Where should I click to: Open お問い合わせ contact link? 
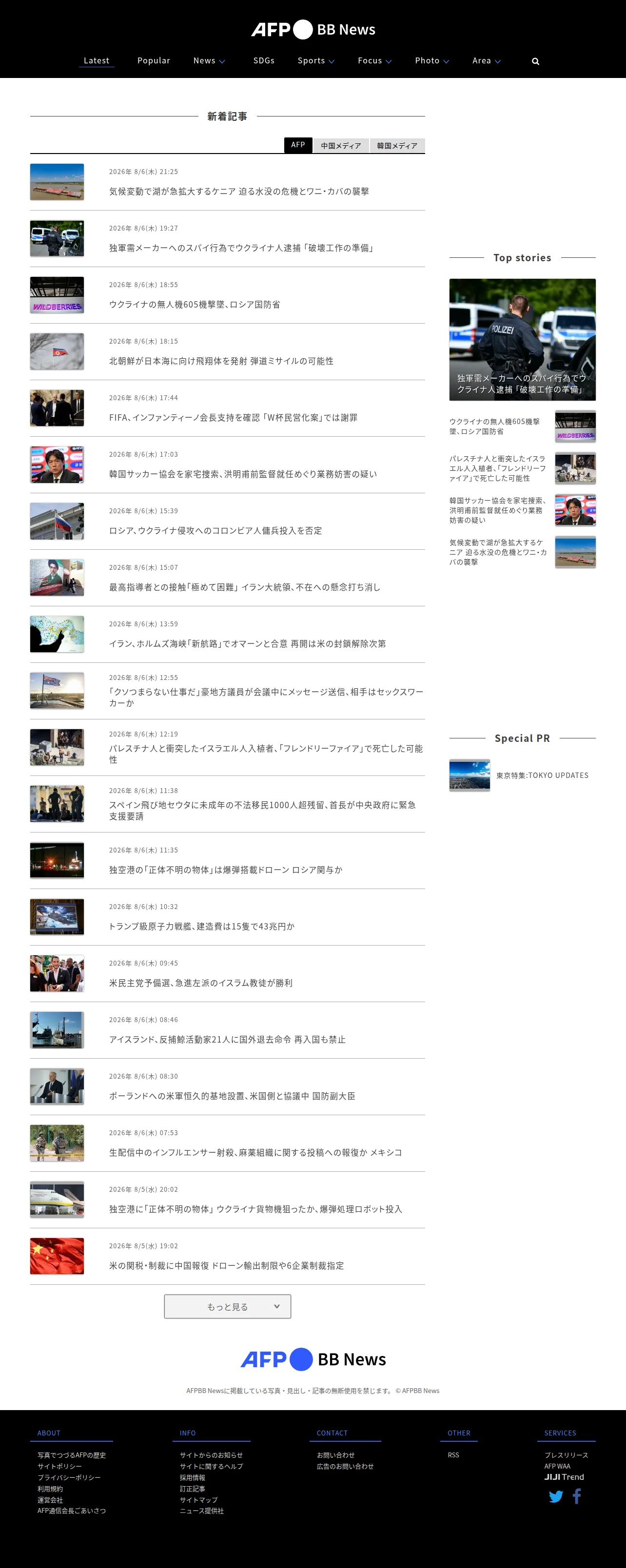[335, 1455]
